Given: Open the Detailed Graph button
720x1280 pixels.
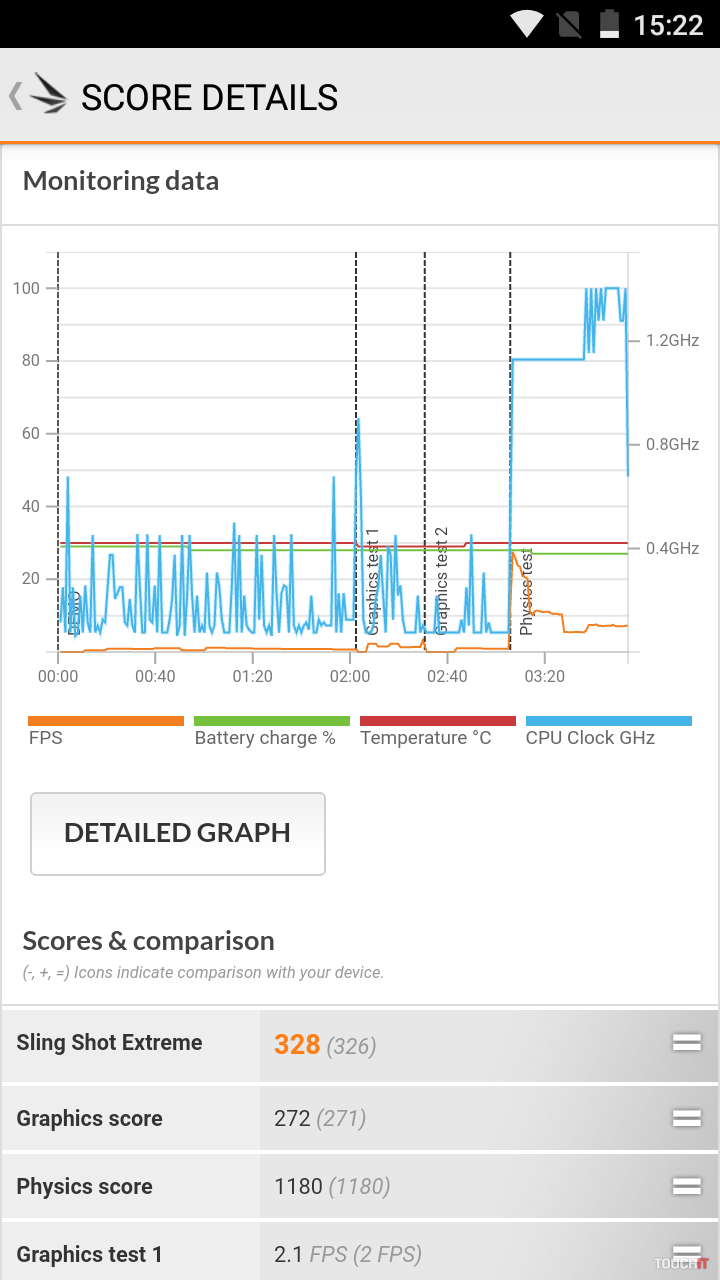Looking at the screenshot, I should coord(178,833).
